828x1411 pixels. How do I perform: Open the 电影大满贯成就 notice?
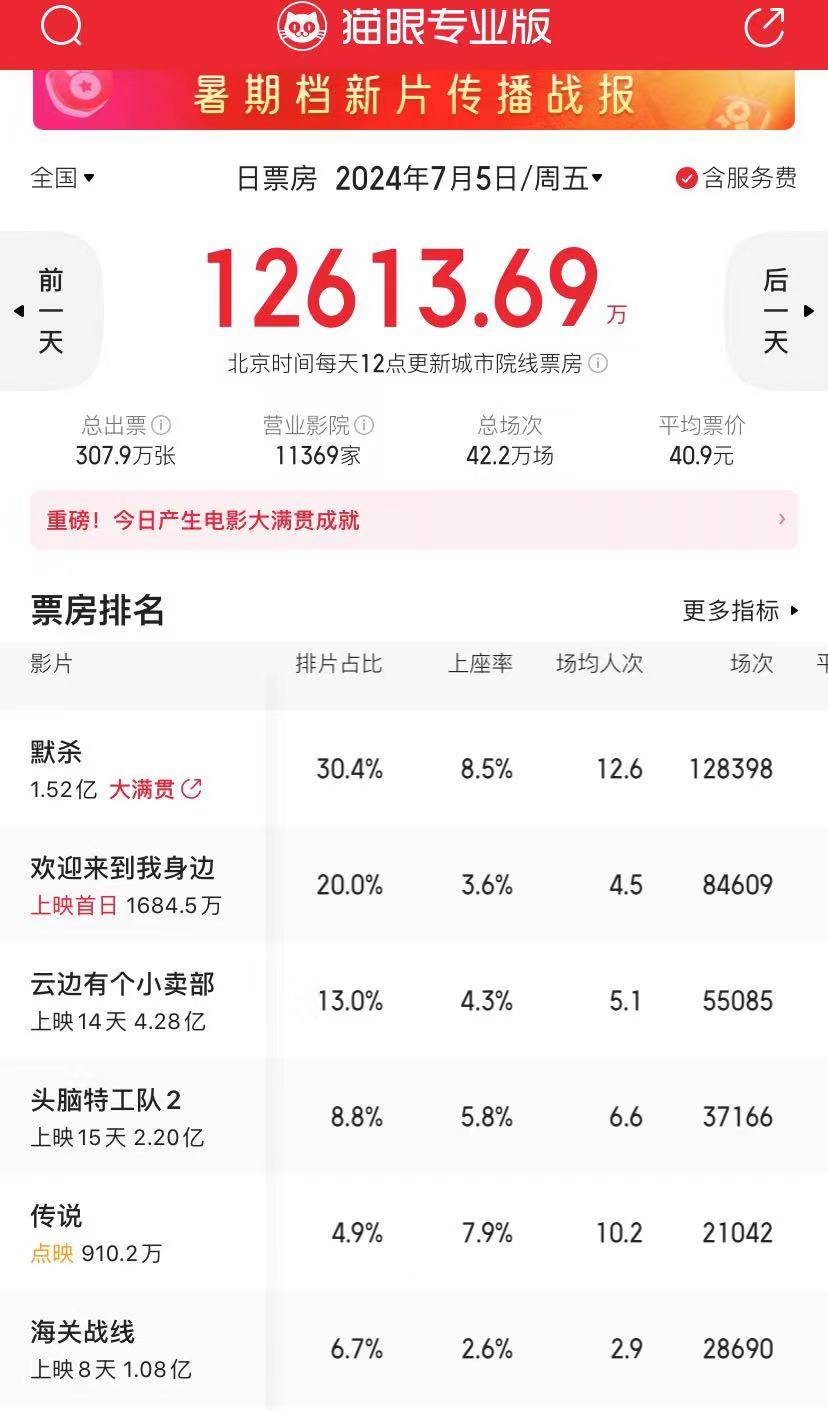tap(414, 520)
